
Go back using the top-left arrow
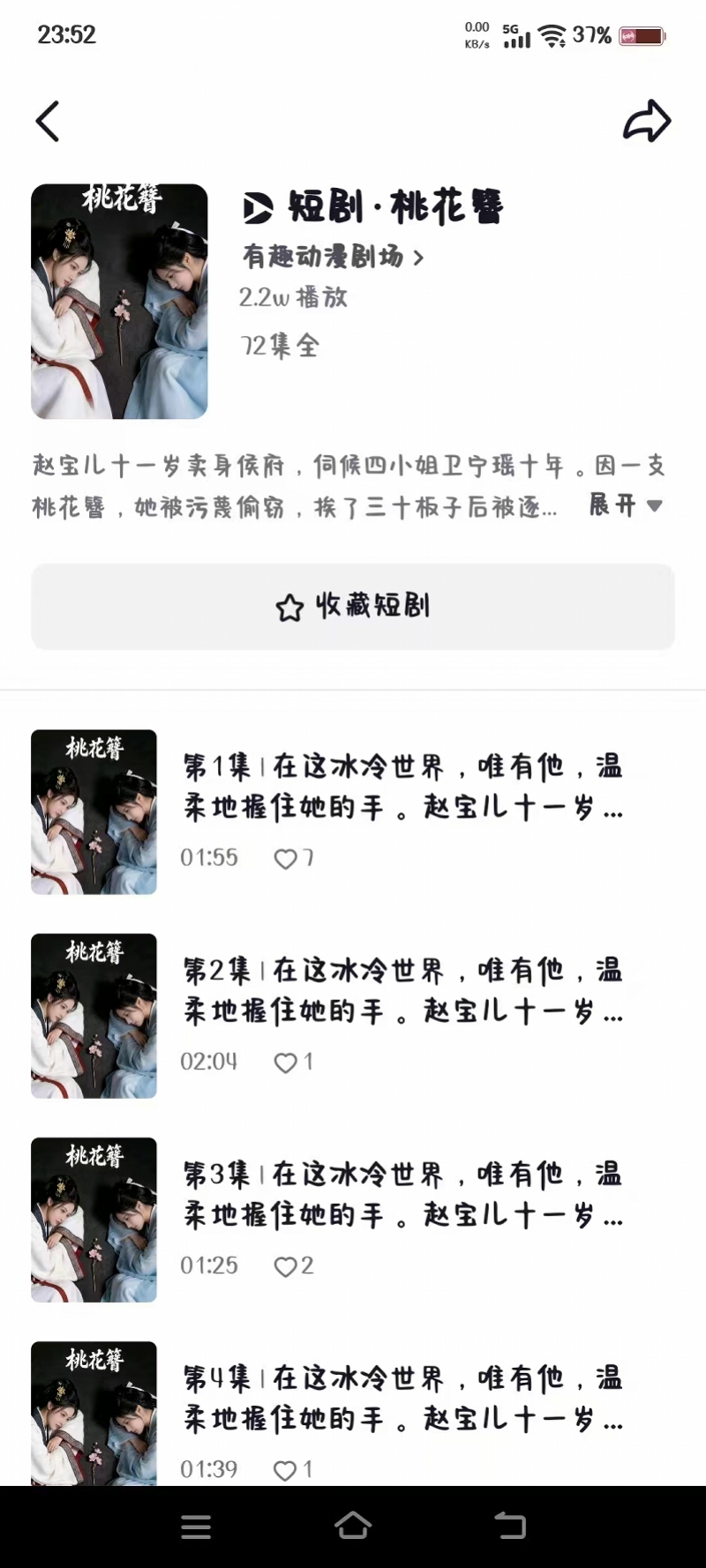(48, 121)
